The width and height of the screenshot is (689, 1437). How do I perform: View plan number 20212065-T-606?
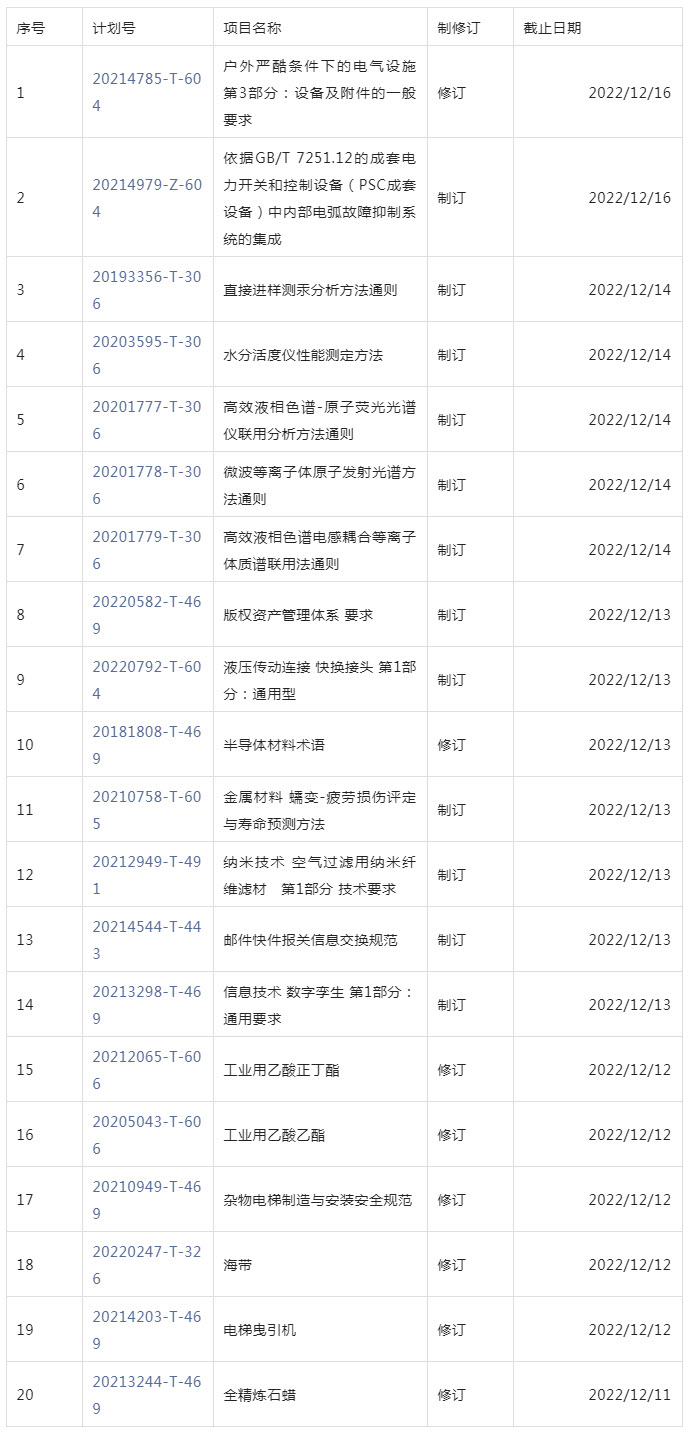[146, 1057]
